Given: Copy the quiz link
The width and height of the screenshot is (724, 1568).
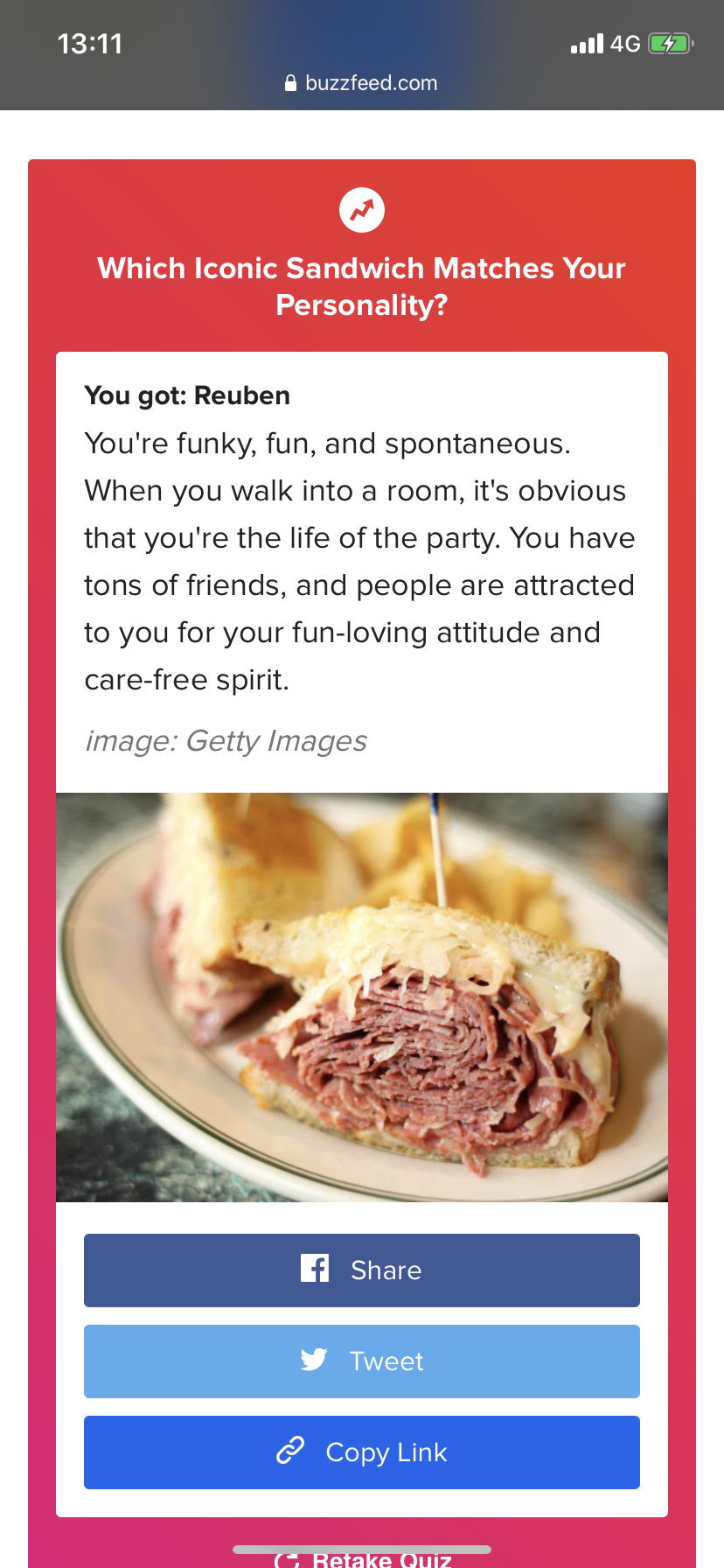Looking at the screenshot, I should 362,1452.
